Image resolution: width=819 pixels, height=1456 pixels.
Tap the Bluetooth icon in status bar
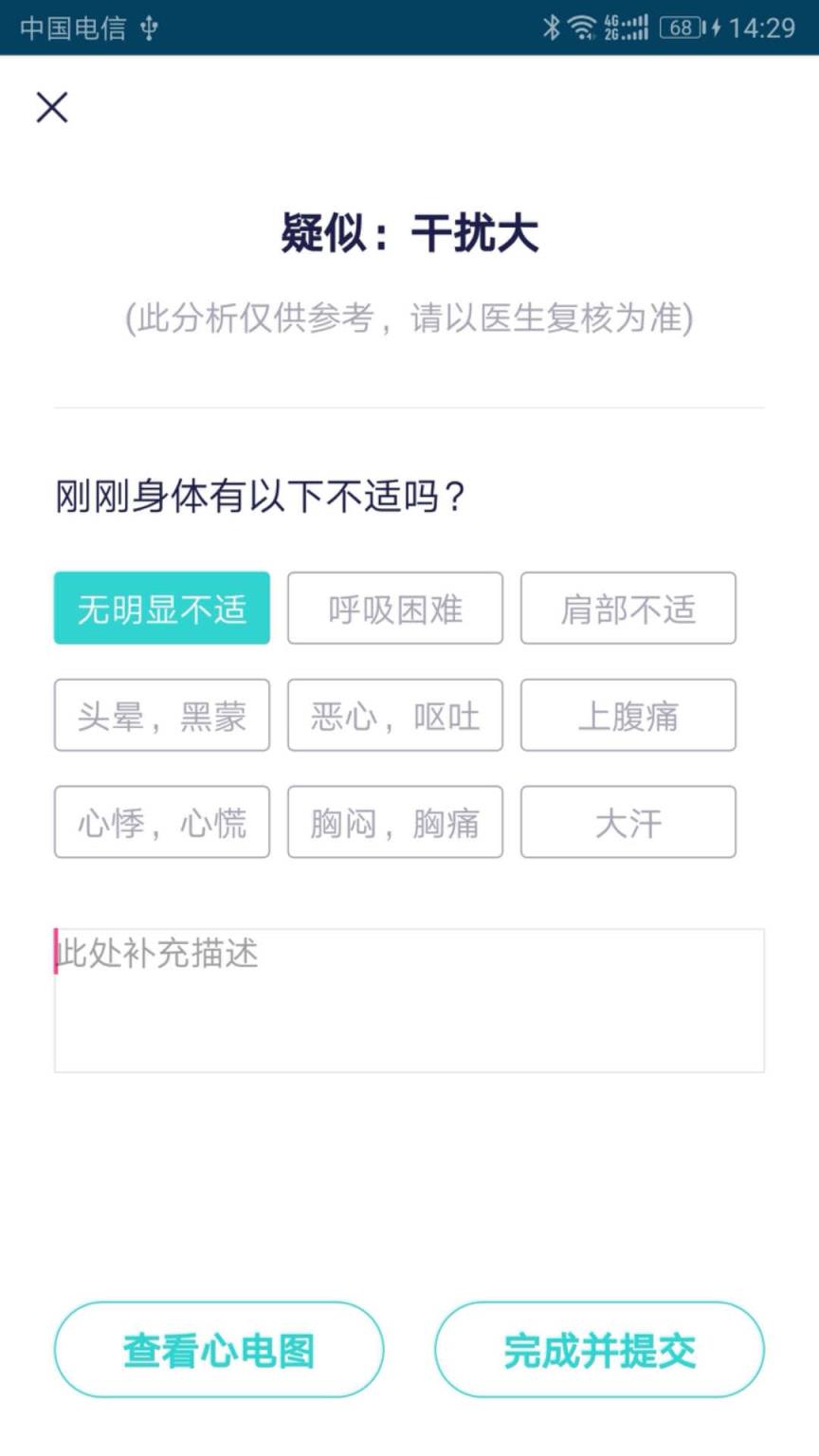click(554, 28)
